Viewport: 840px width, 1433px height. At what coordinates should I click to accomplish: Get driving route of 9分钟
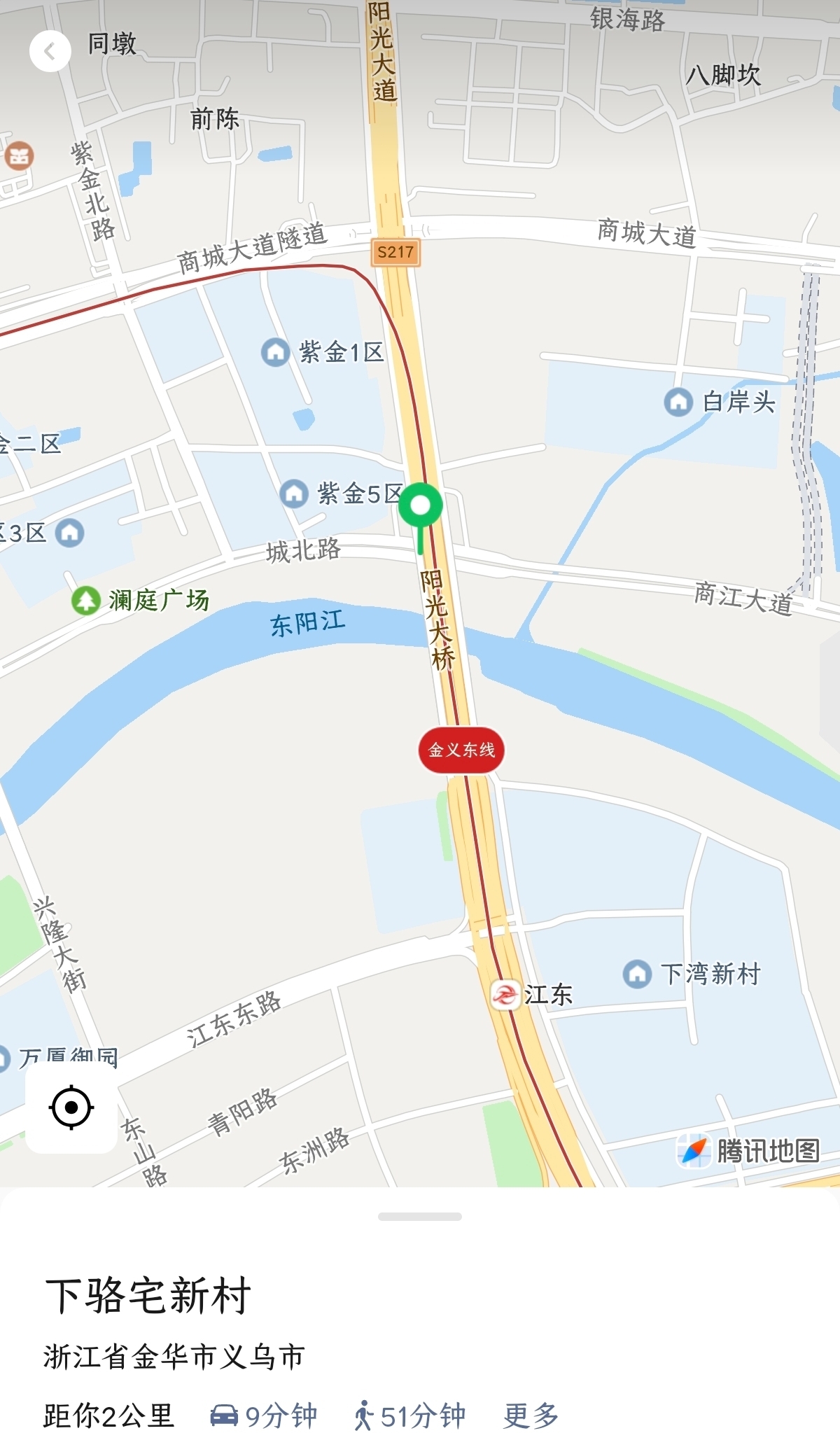264,1415
